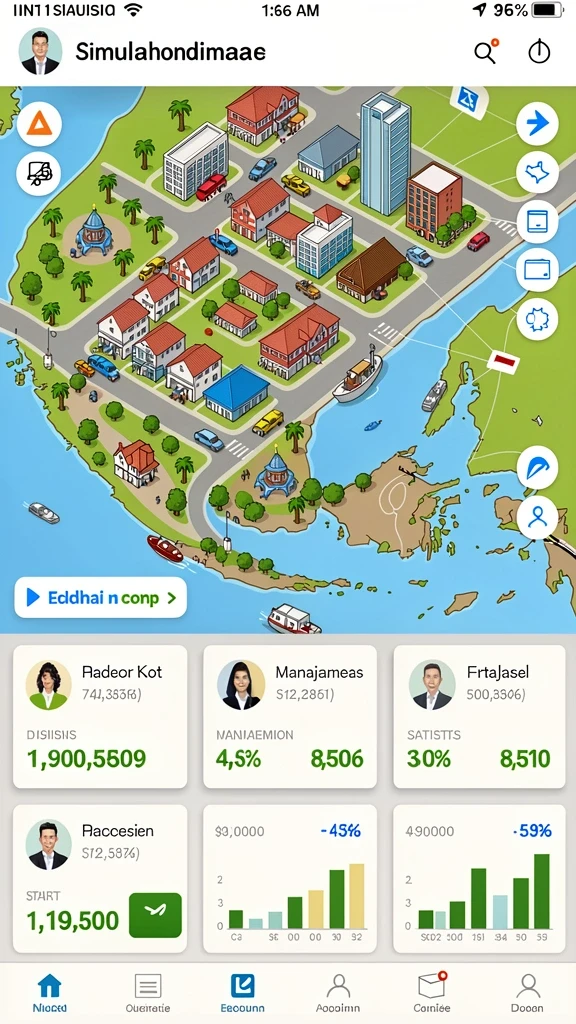Tap the blue arrow map button

coord(537,123)
